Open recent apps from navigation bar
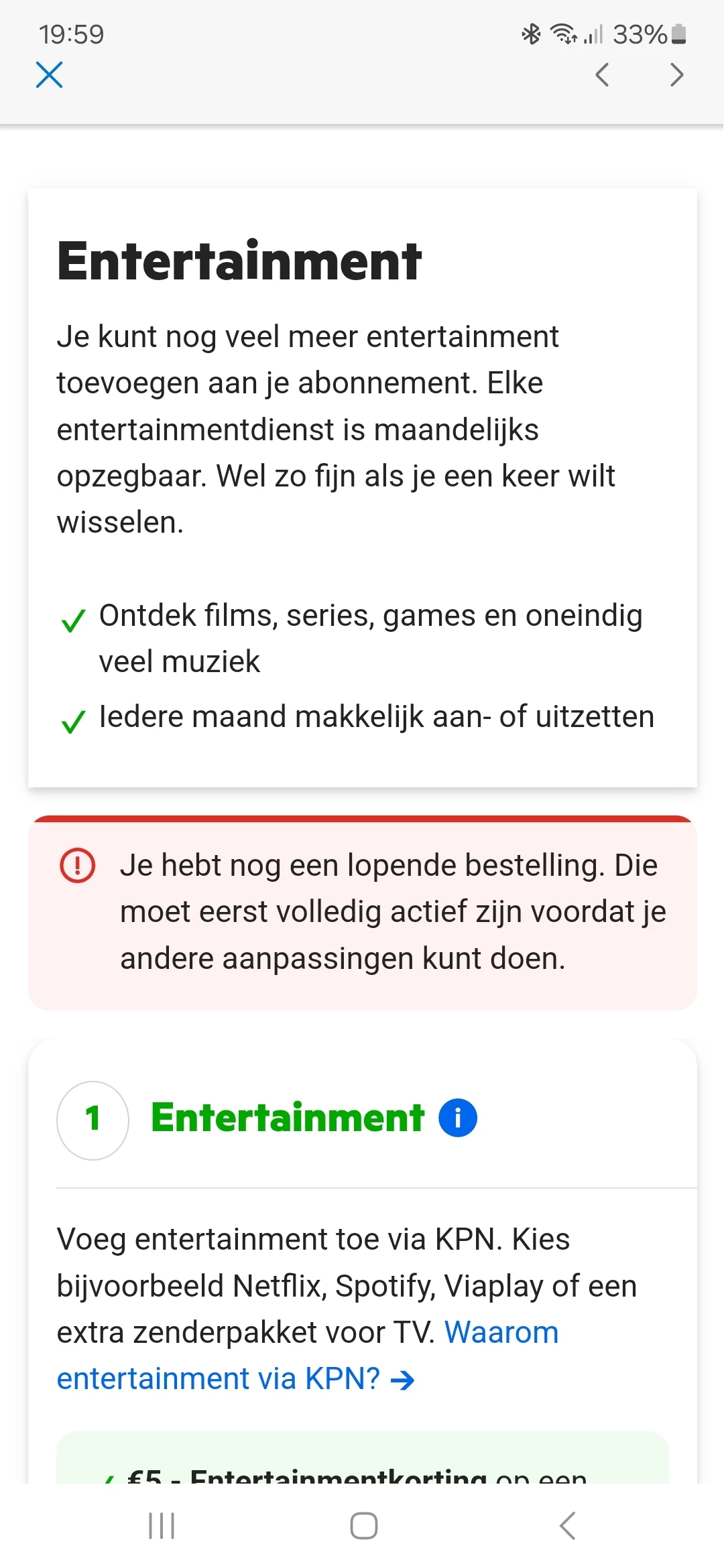724x1568 pixels. tap(162, 1526)
